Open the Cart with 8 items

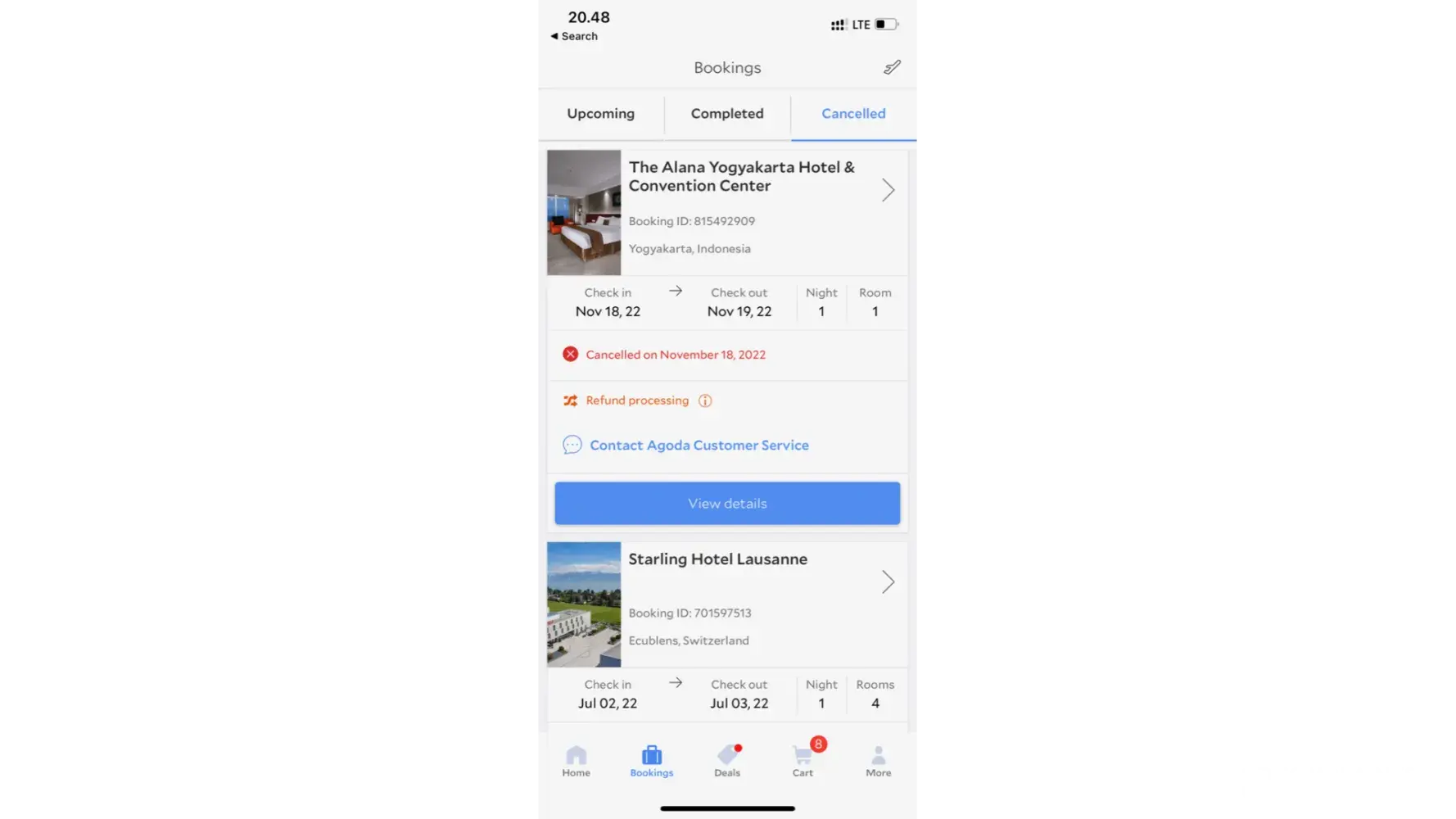click(803, 761)
